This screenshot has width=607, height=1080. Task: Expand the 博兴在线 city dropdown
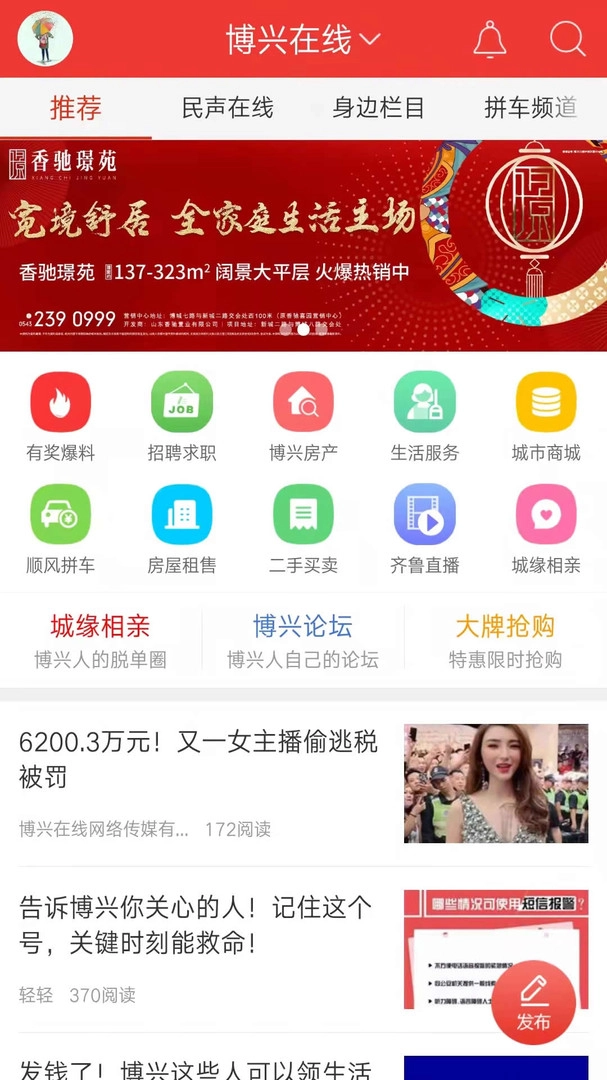303,40
